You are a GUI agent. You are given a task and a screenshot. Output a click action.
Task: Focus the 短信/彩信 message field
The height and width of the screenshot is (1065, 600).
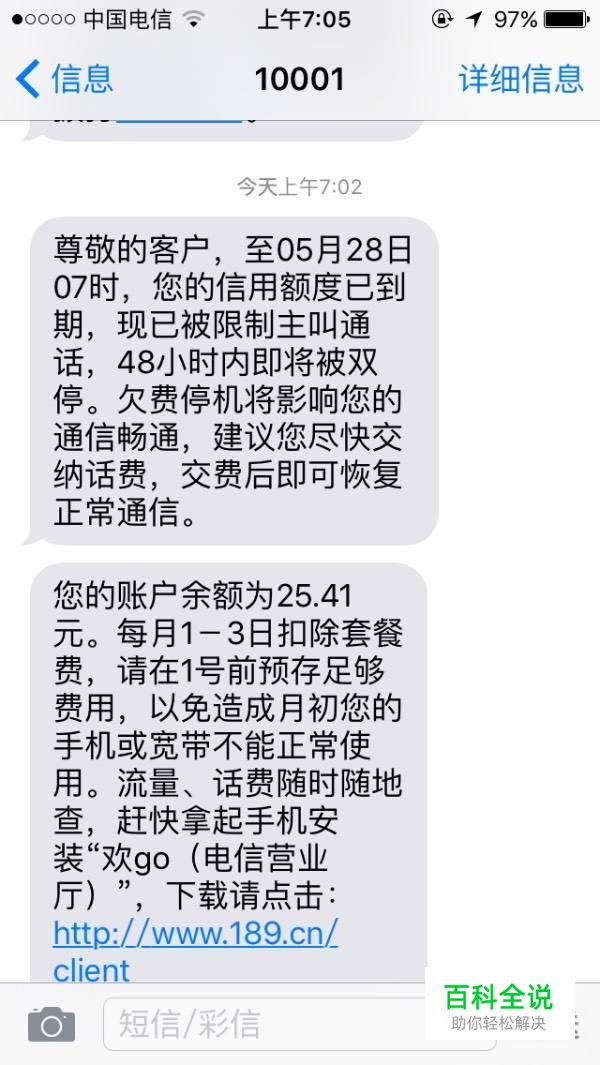[260, 1024]
